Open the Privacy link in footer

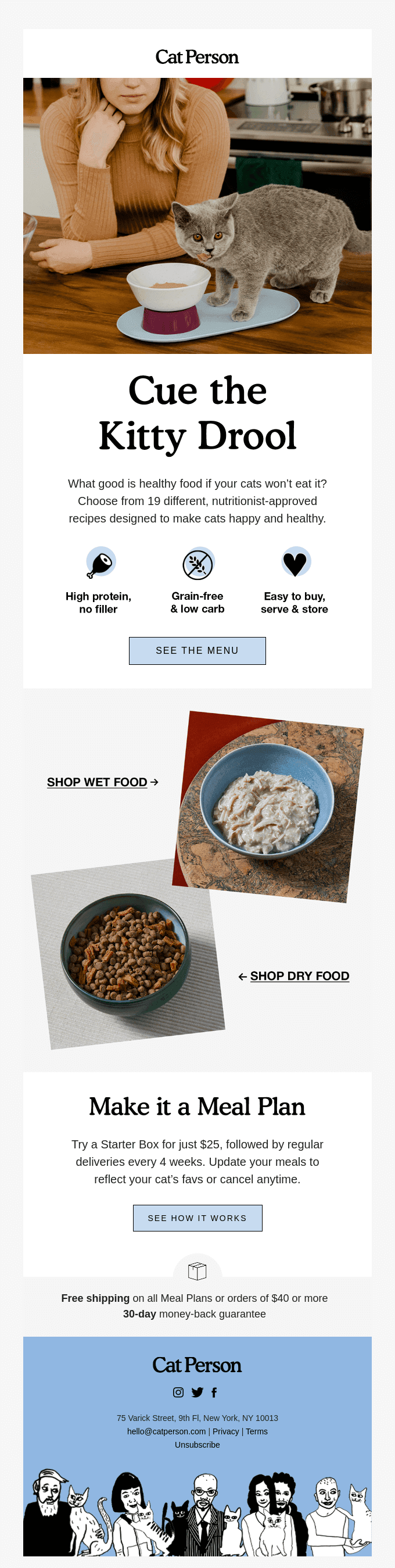tap(225, 1431)
